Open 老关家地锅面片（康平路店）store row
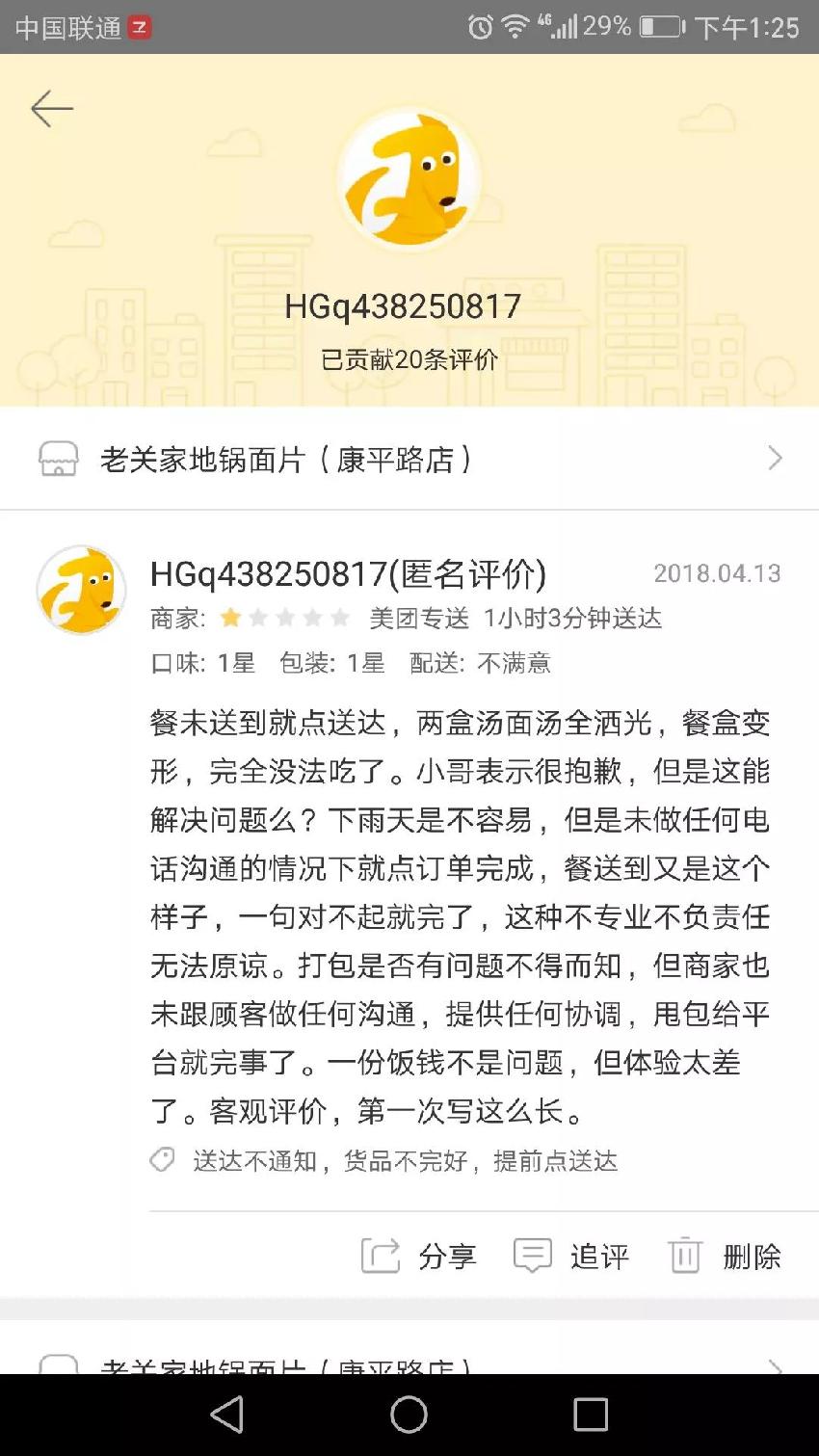Image resolution: width=819 pixels, height=1456 pixels. point(409,459)
